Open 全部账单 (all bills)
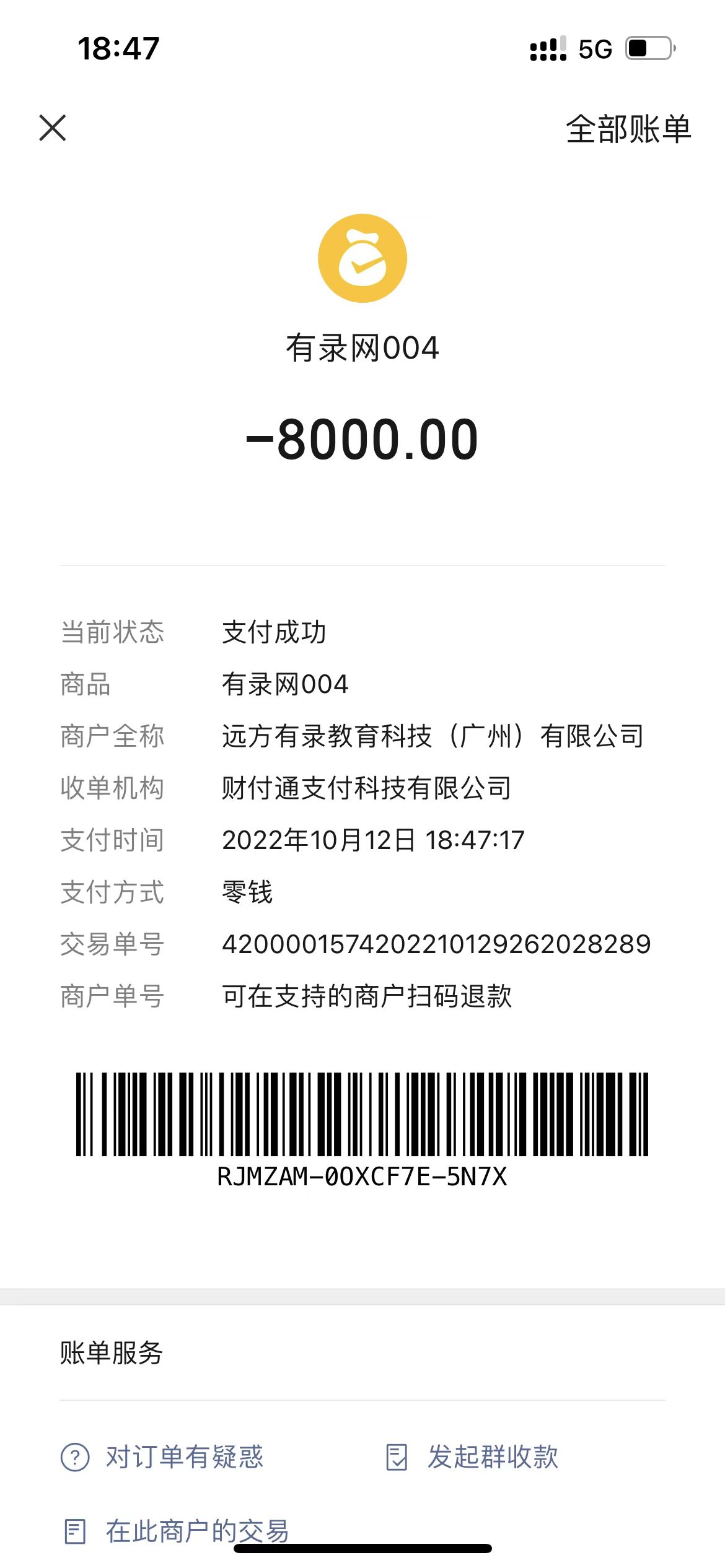725x1568 pixels. (628, 129)
